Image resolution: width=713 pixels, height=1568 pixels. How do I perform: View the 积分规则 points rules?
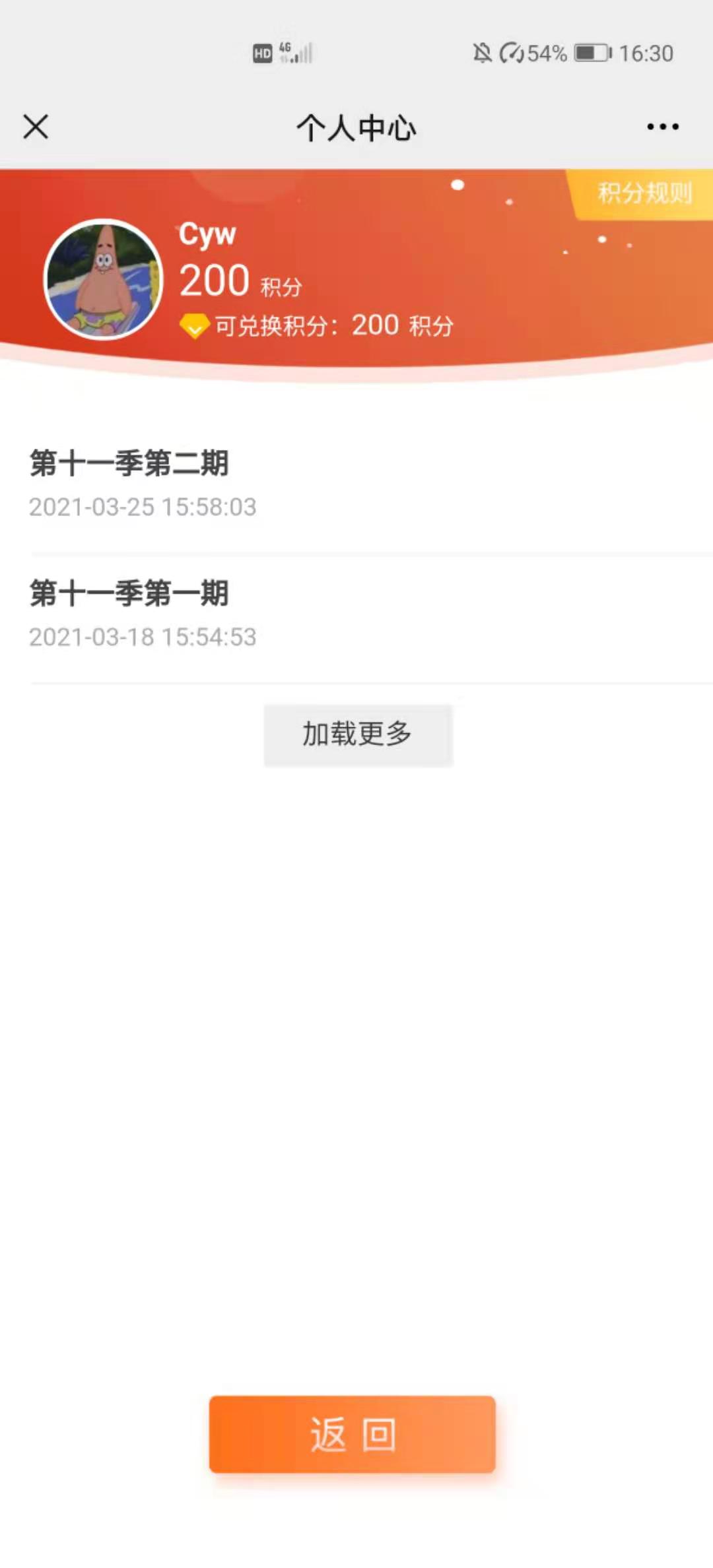pyautogui.click(x=644, y=193)
